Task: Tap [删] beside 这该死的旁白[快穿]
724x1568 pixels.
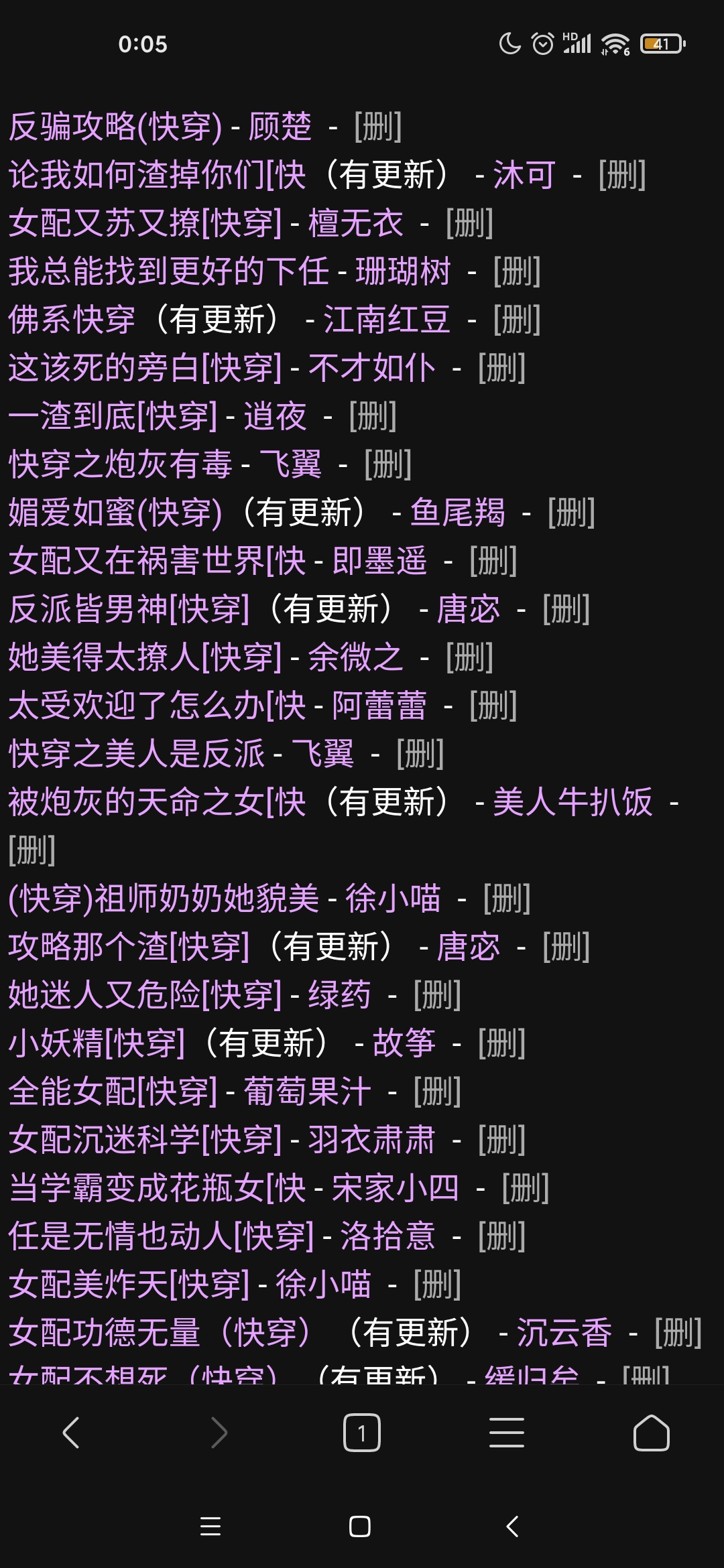Action: [x=501, y=368]
